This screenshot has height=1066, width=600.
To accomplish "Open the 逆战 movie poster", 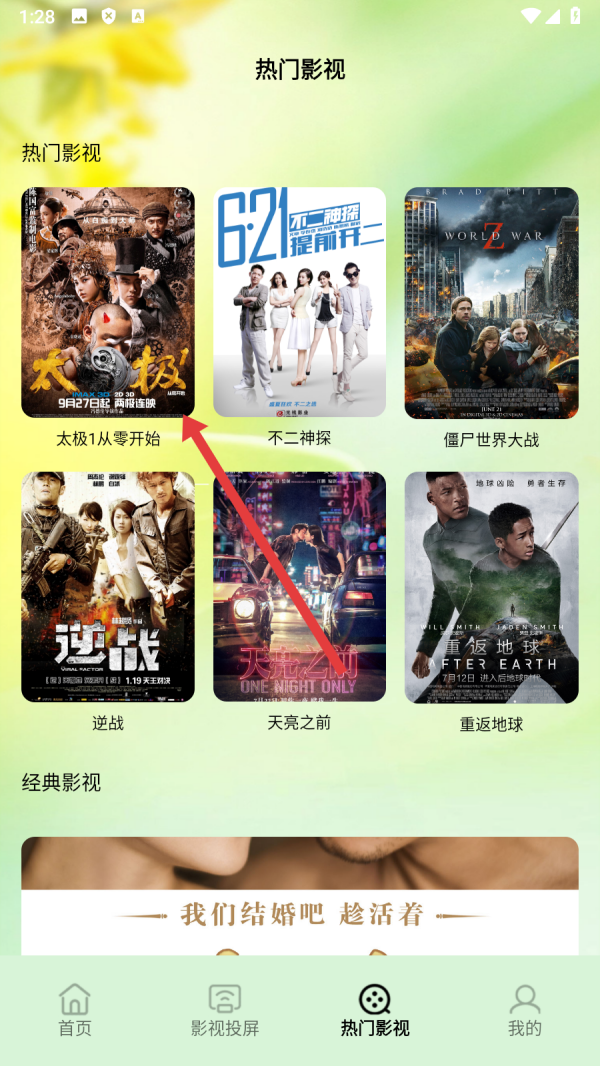I will click(x=108, y=587).
